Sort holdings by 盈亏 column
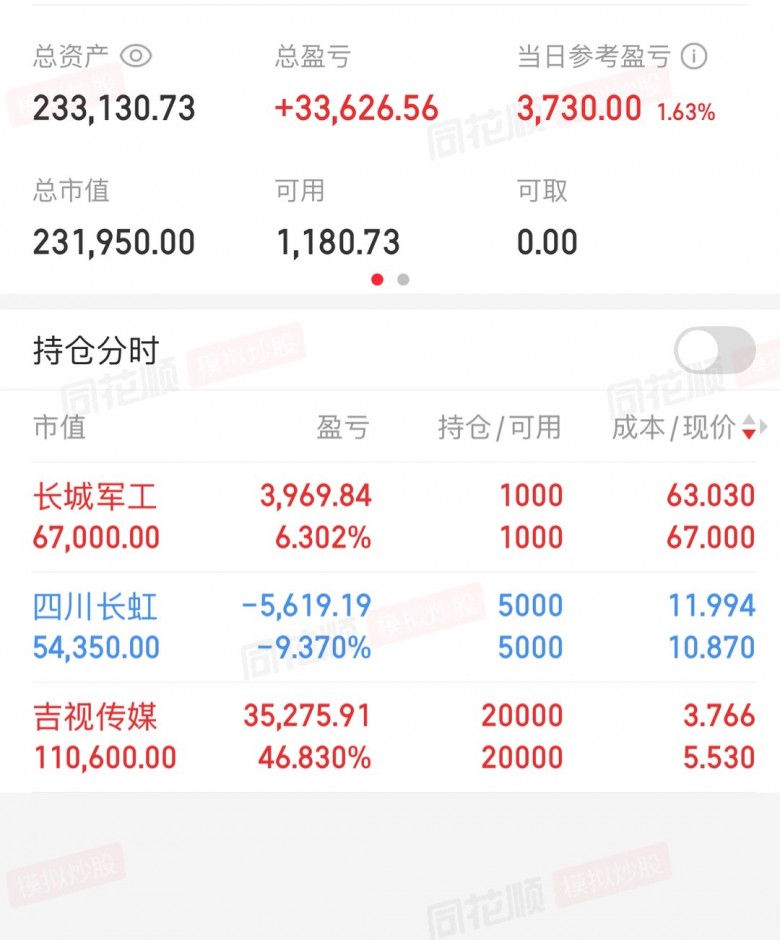Viewport: 780px width, 940px height. pos(343,428)
